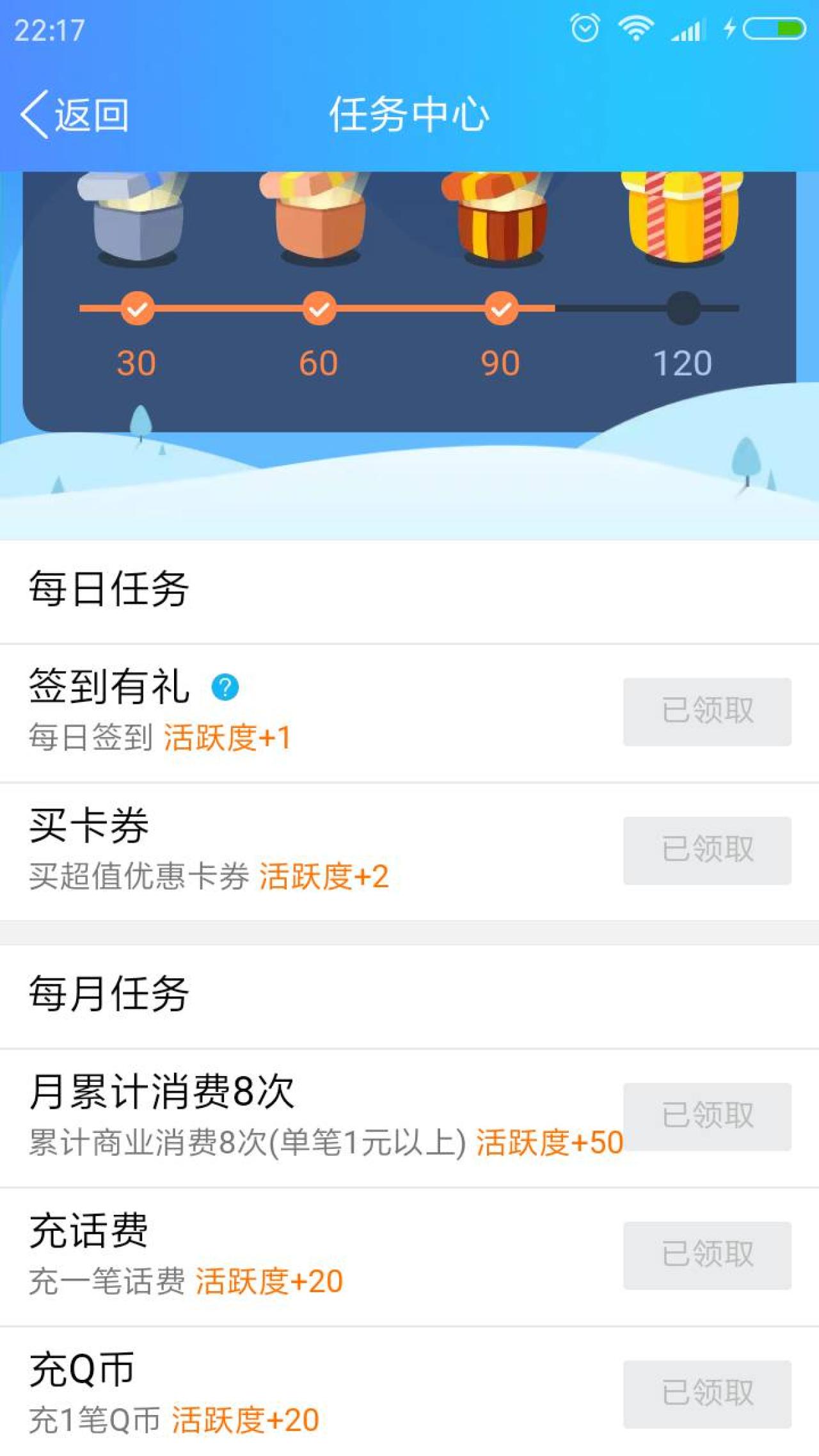Go back using the 返回 button

(76, 115)
